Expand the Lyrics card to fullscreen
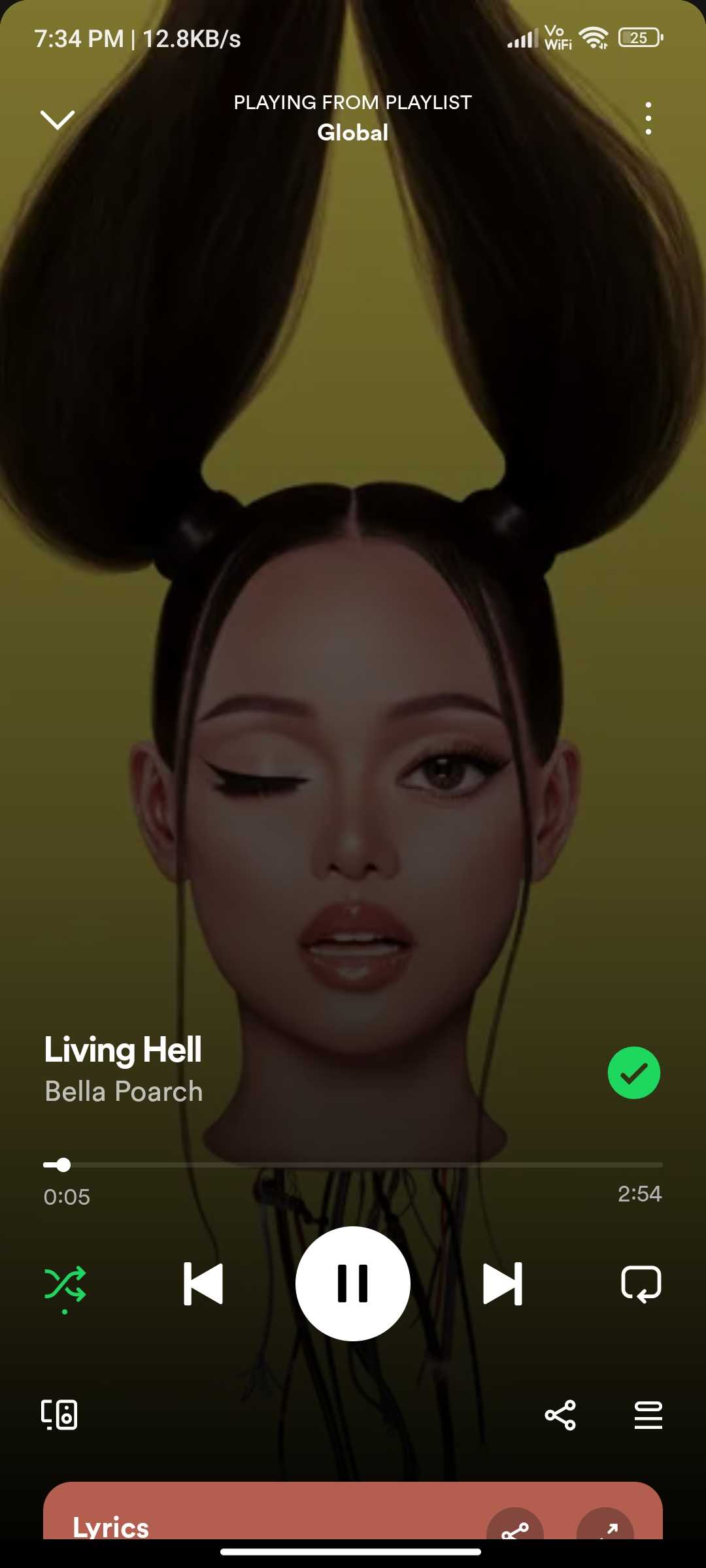Viewport: 706px width, 1568px height. tap(605, 1526)
